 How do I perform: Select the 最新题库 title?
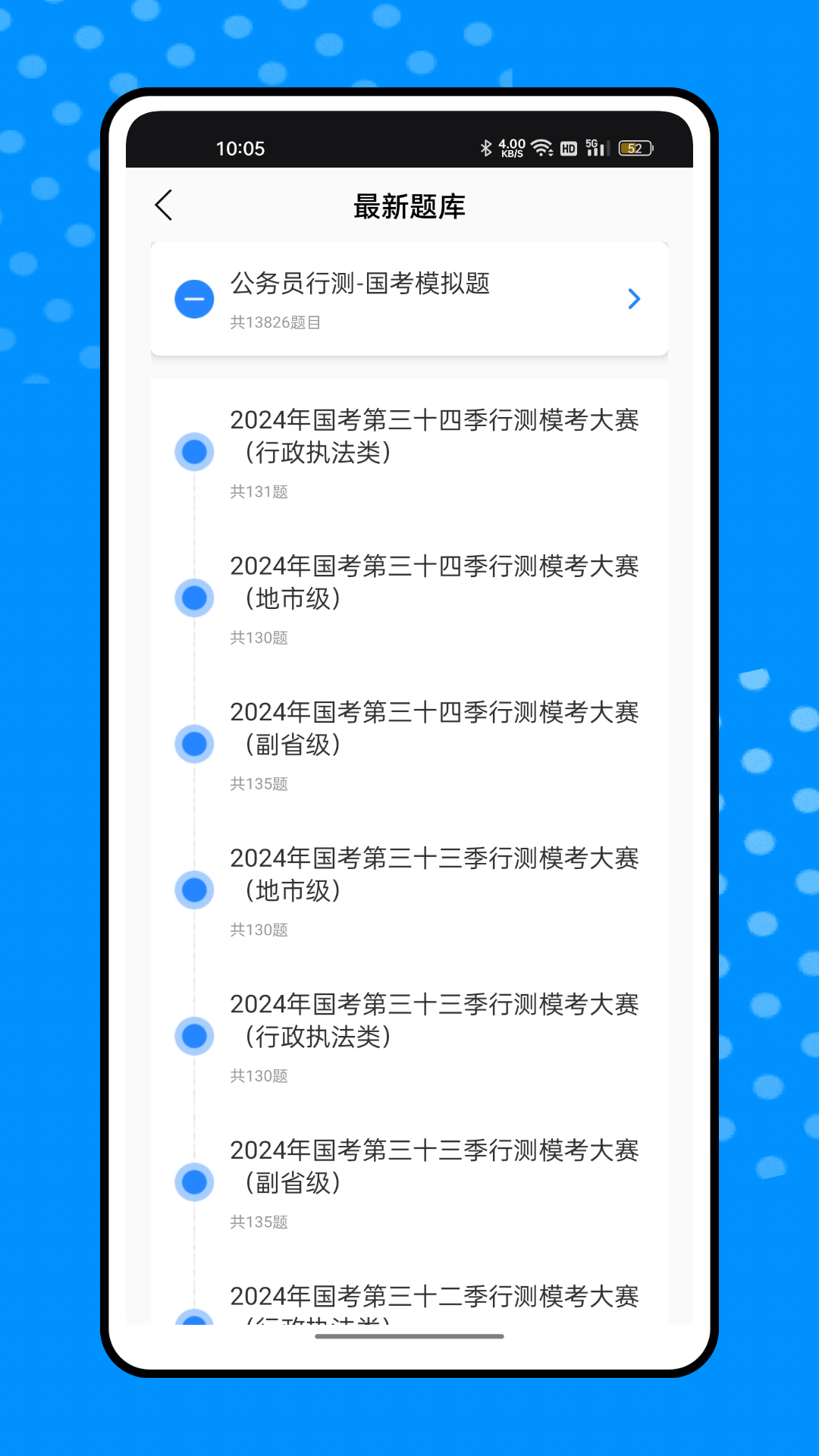(x=409, y=206)
